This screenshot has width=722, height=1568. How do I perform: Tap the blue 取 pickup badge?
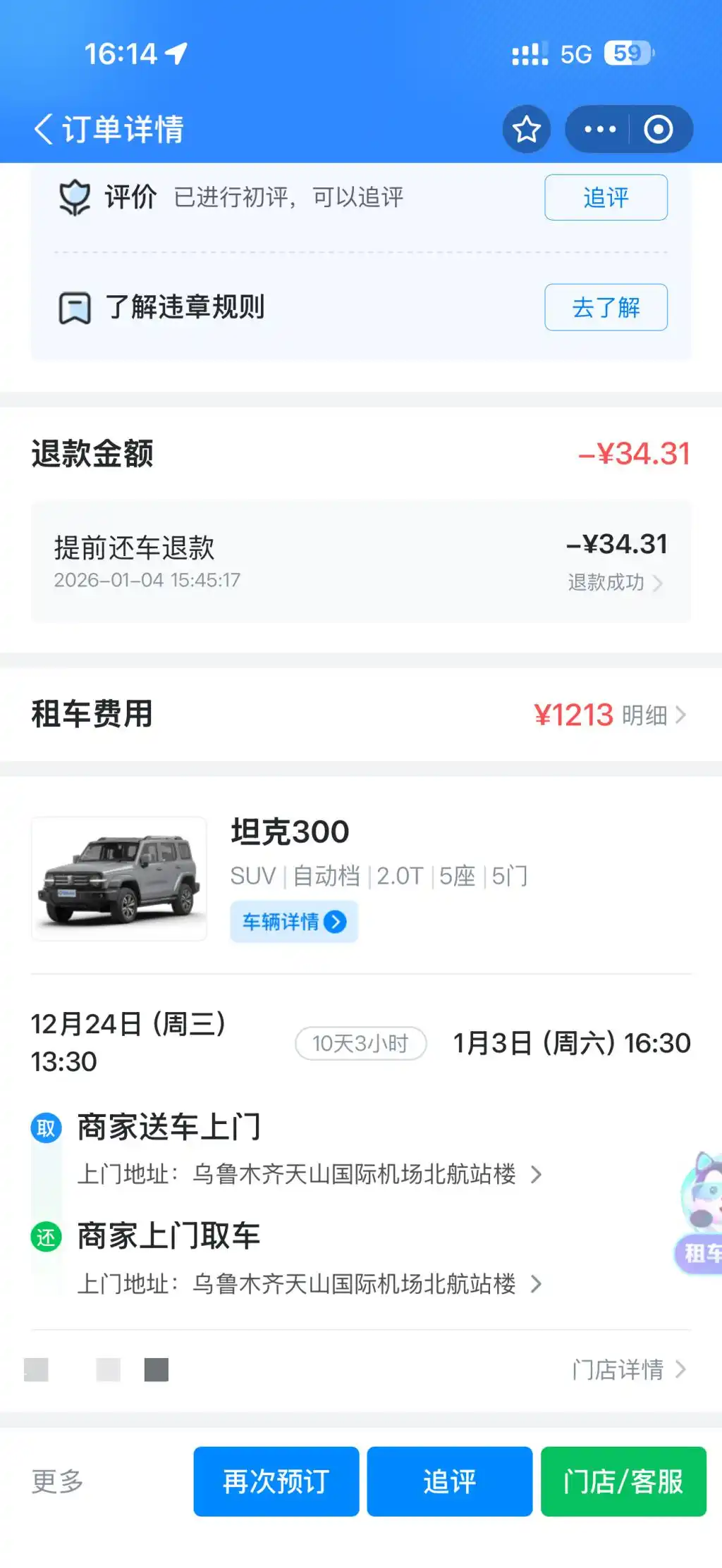(45, 1125)
